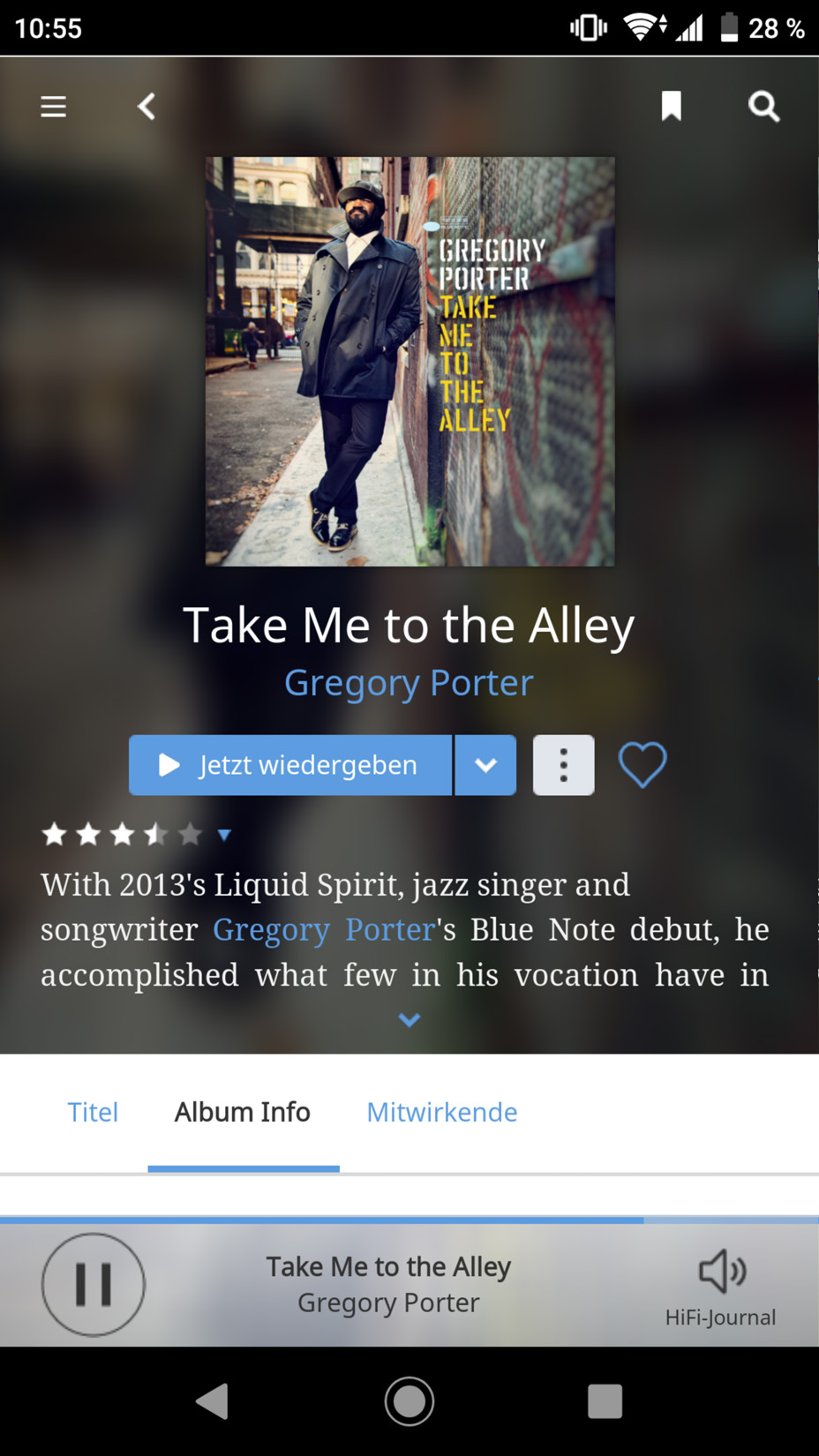Image resolution: width=819 pixels, height=1456 pixels.
Task: Expand the full album review text
Action: click(x=409, y=1020)
